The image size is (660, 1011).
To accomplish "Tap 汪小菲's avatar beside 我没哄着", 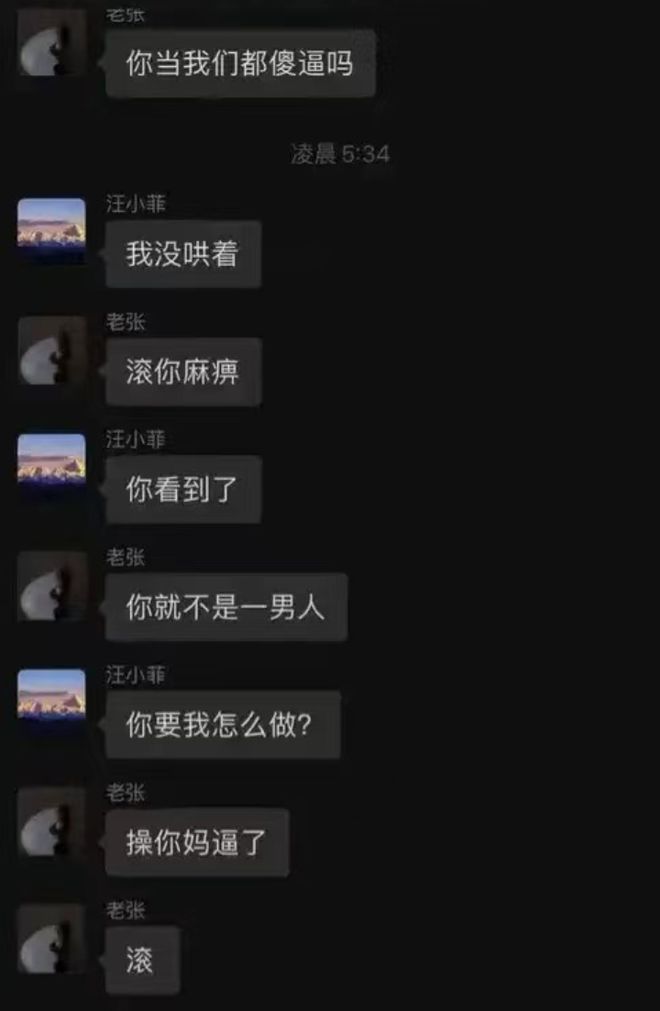I will [52, 230].
